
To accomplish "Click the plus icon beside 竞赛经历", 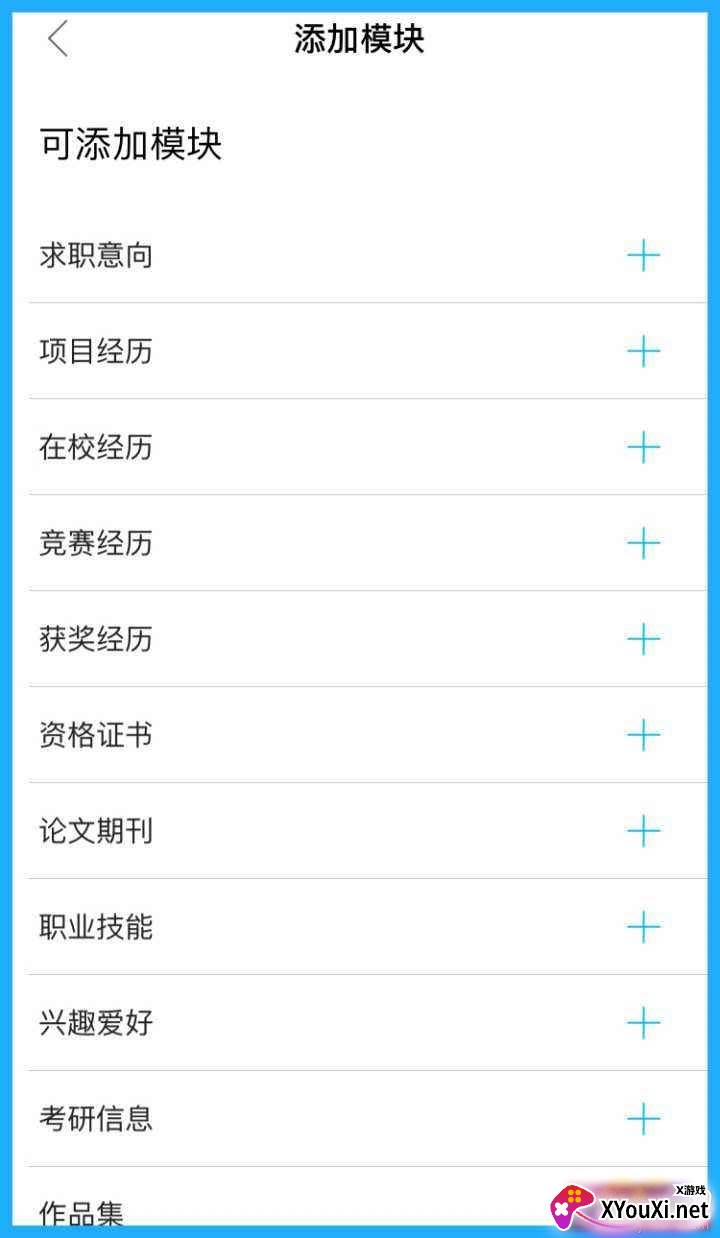I will pos(644,544).
